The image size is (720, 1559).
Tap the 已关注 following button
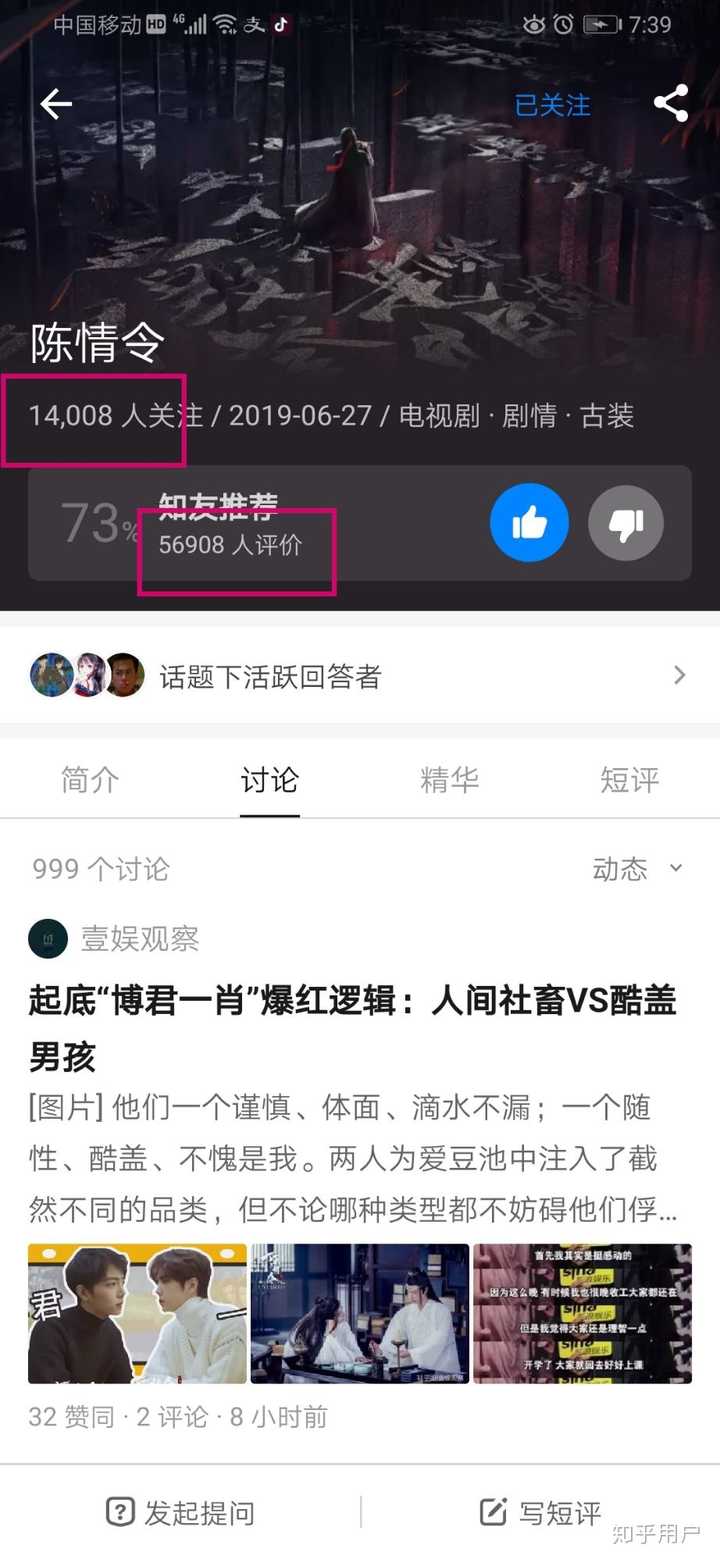click(x=552, y=105)
